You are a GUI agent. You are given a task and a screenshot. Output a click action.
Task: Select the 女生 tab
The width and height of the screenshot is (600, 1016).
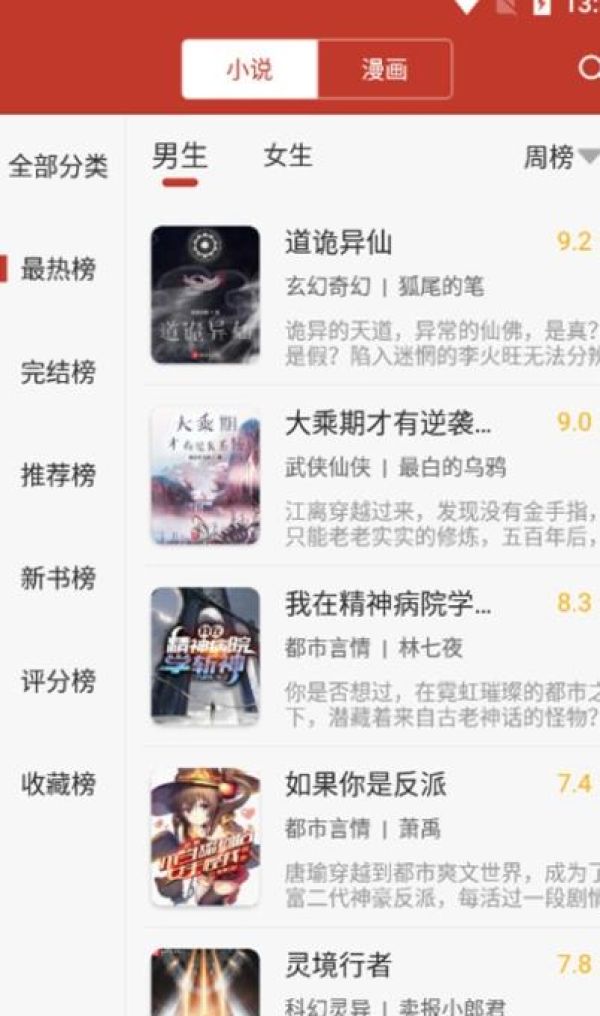click(288, 157)
